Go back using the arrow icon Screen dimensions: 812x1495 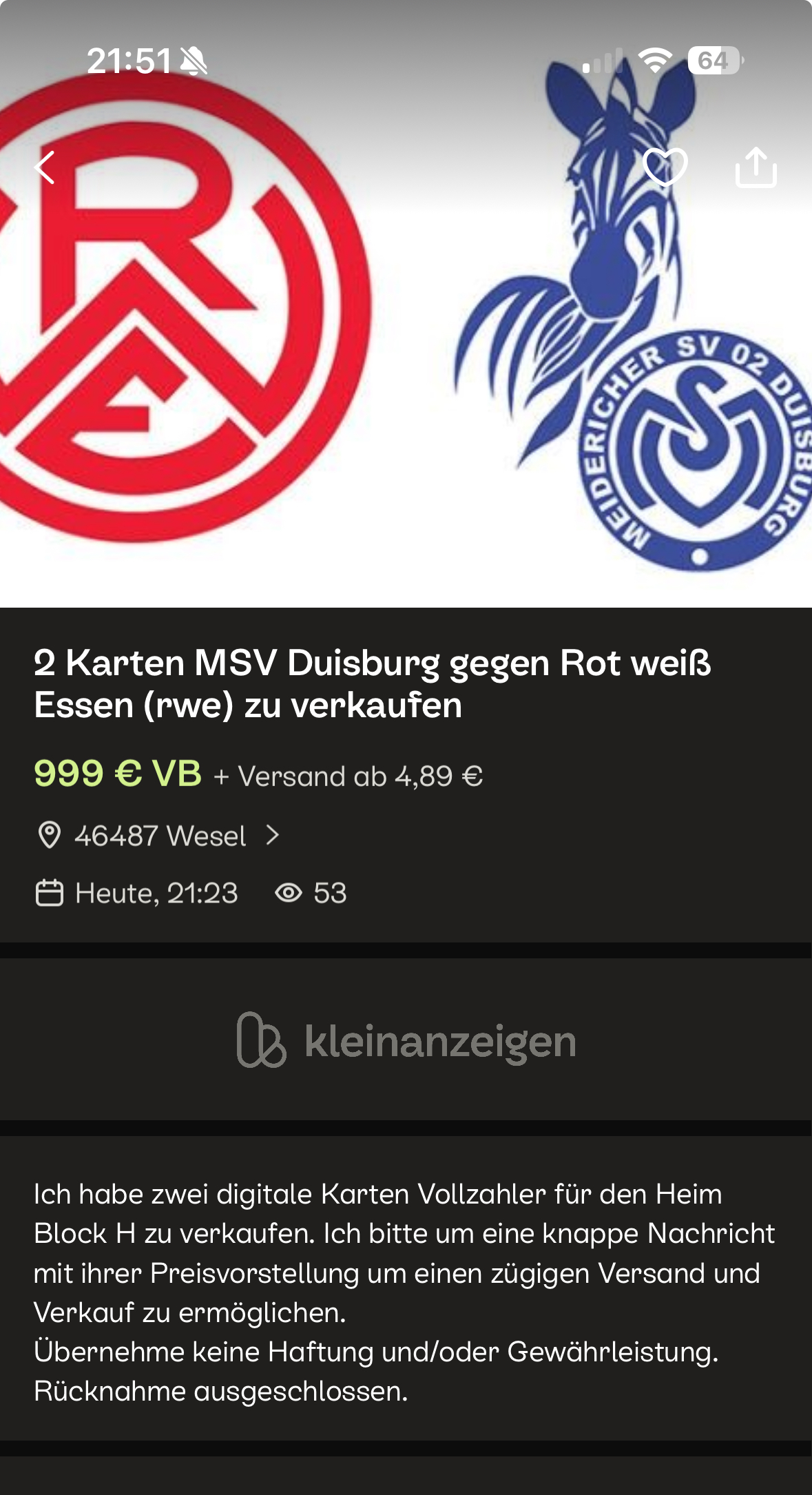45,167
